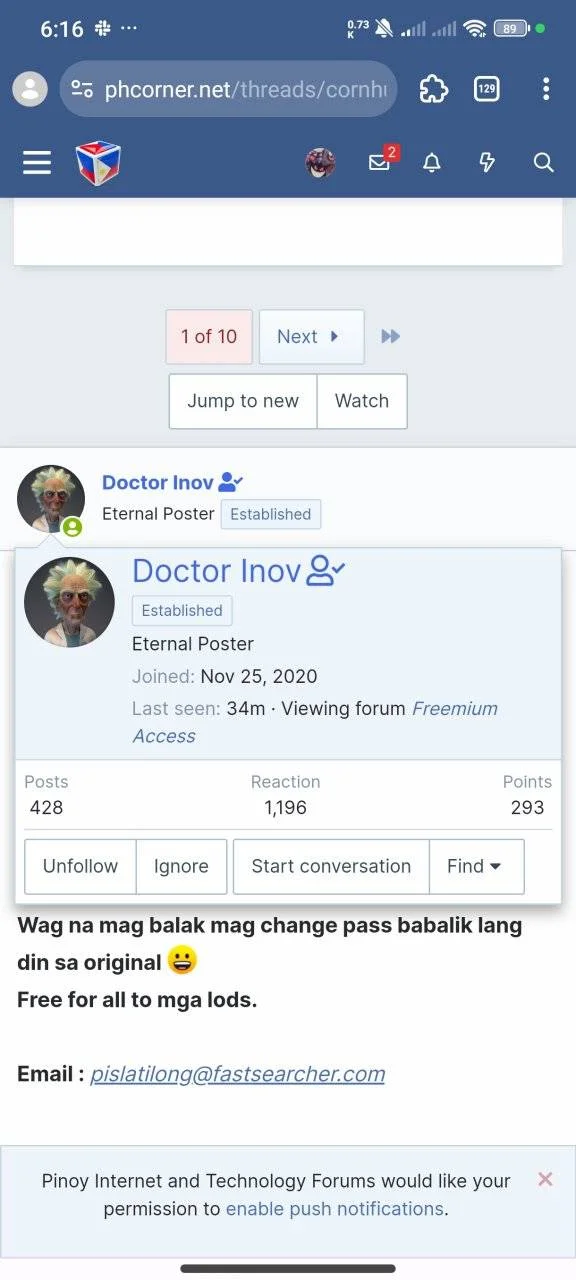
Task: Open forum search
Action: (x=543, y=163)
